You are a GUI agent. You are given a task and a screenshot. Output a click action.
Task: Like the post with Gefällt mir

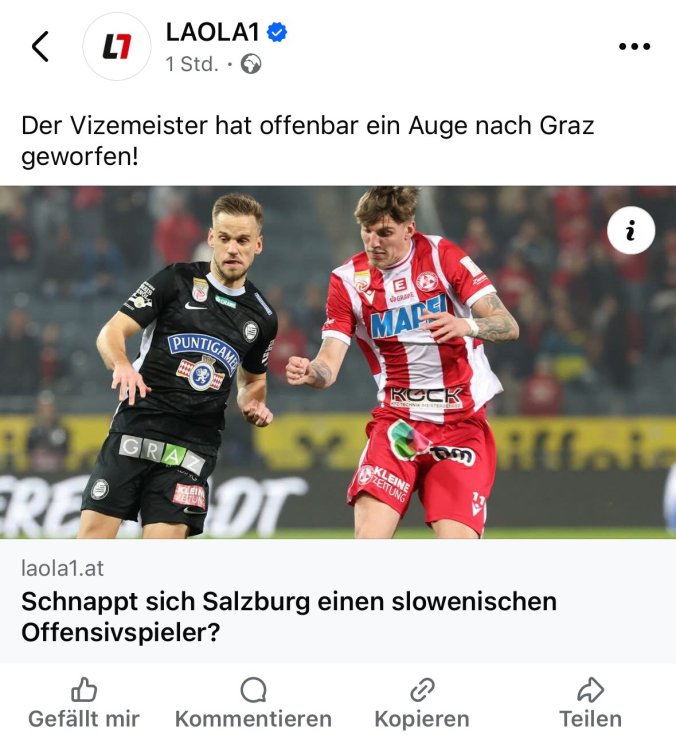click(x=84, y=704)
